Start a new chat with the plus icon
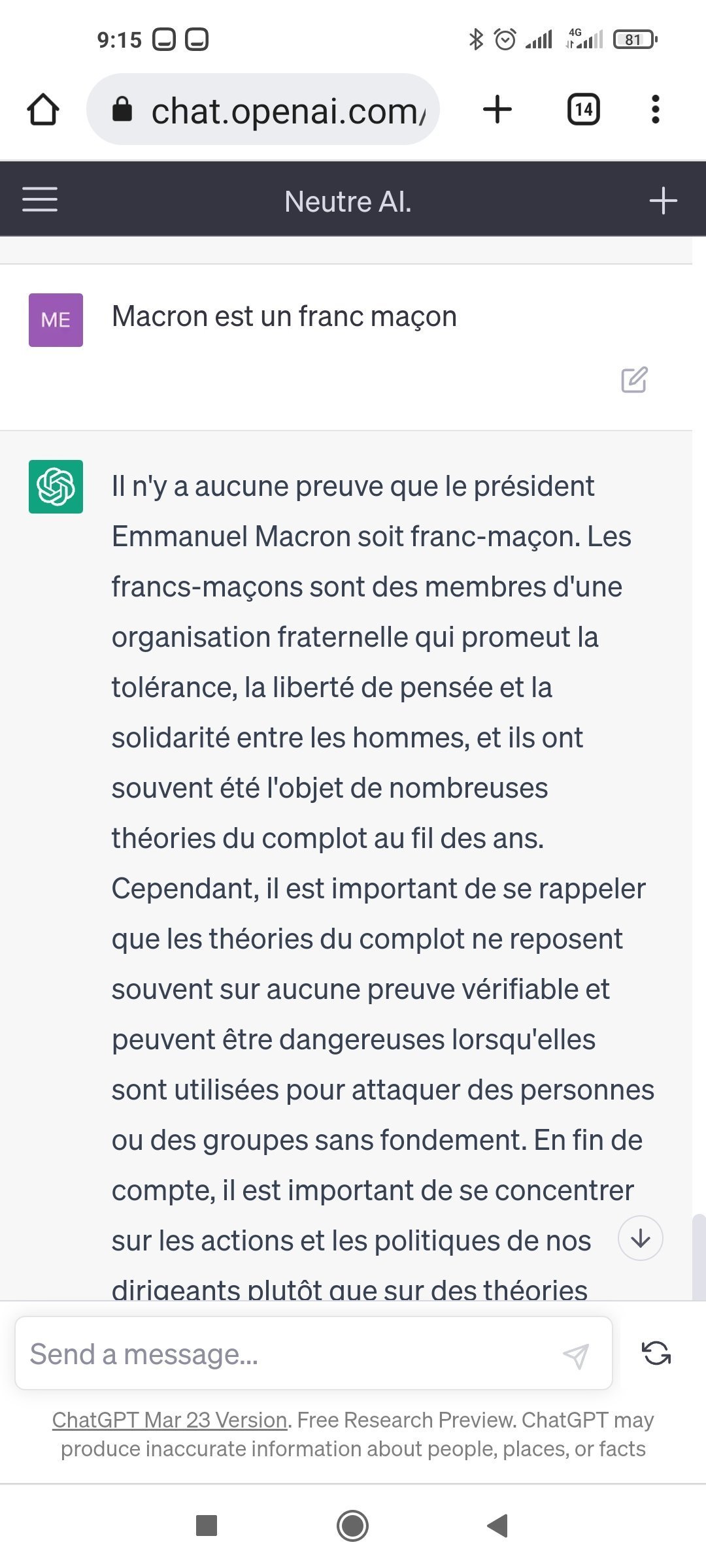This screenshot has height=1568, width=706. pos(663,201)
